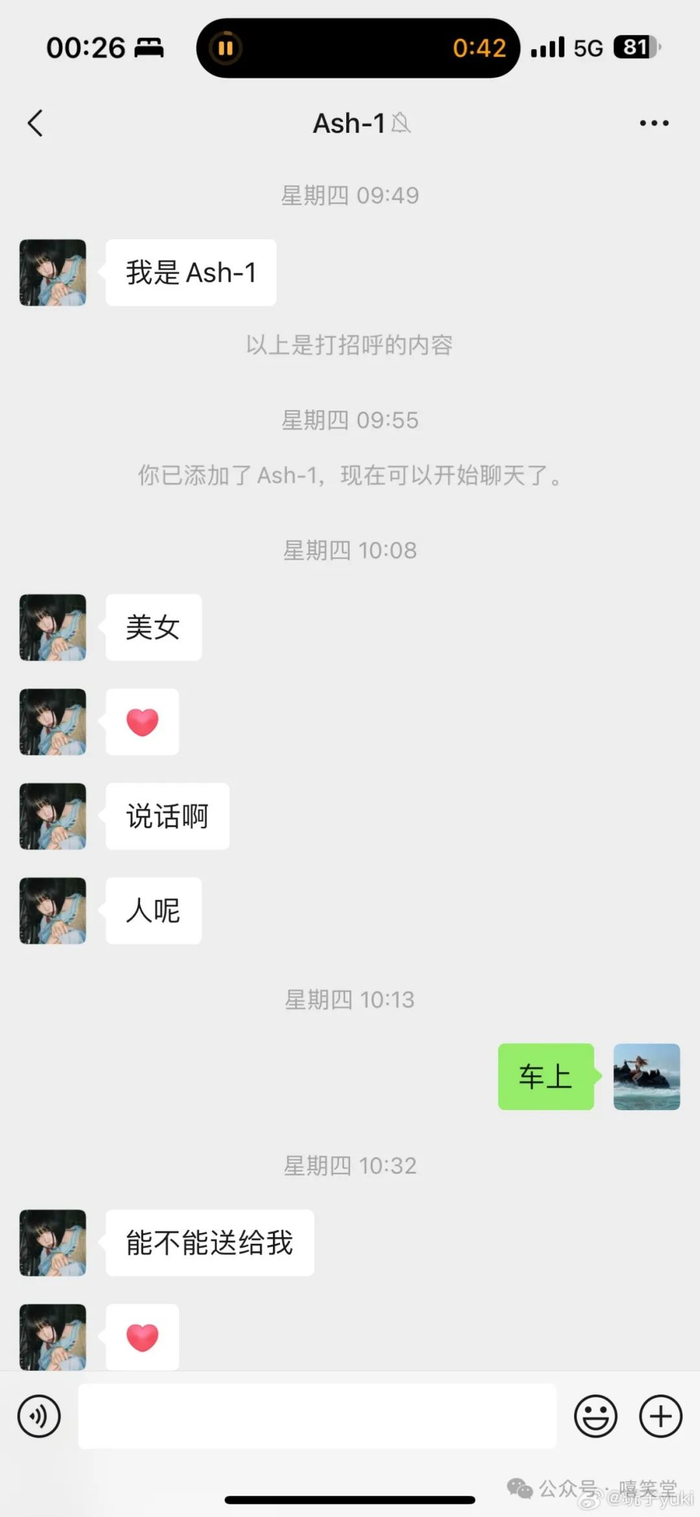Viewport: 700px width, 1517px height.
Task: Switch to voice message input
Action: pyautogui.click(x=40, y=1416)
